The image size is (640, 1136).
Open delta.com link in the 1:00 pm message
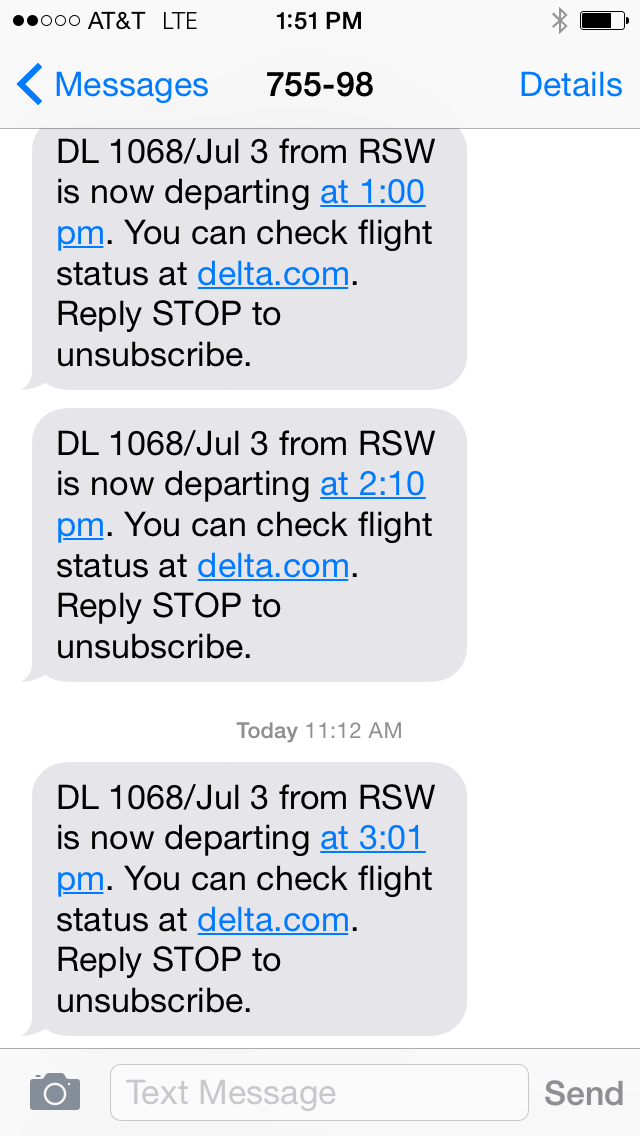273,274
